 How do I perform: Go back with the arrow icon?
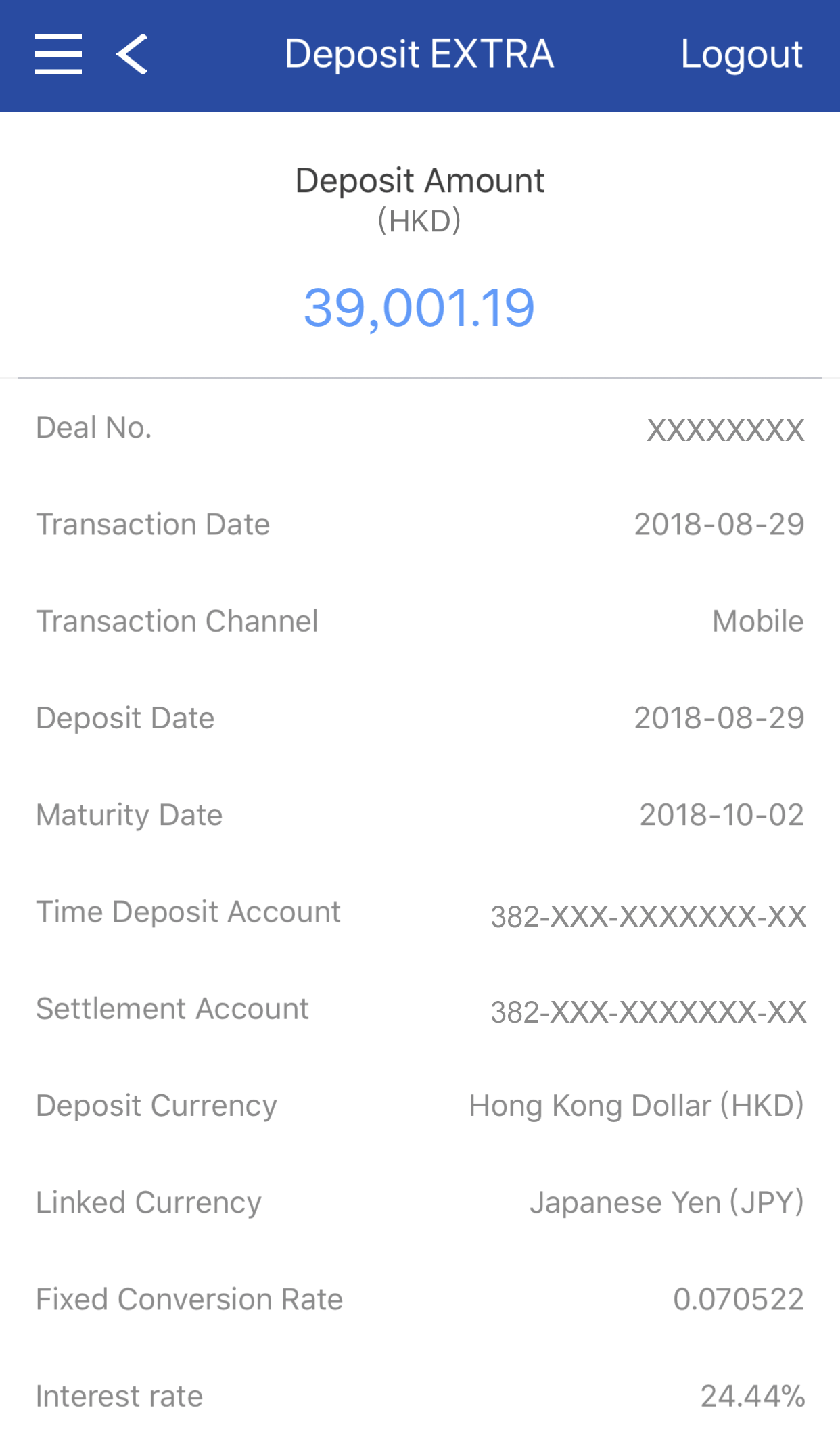(x=132, y=54)
